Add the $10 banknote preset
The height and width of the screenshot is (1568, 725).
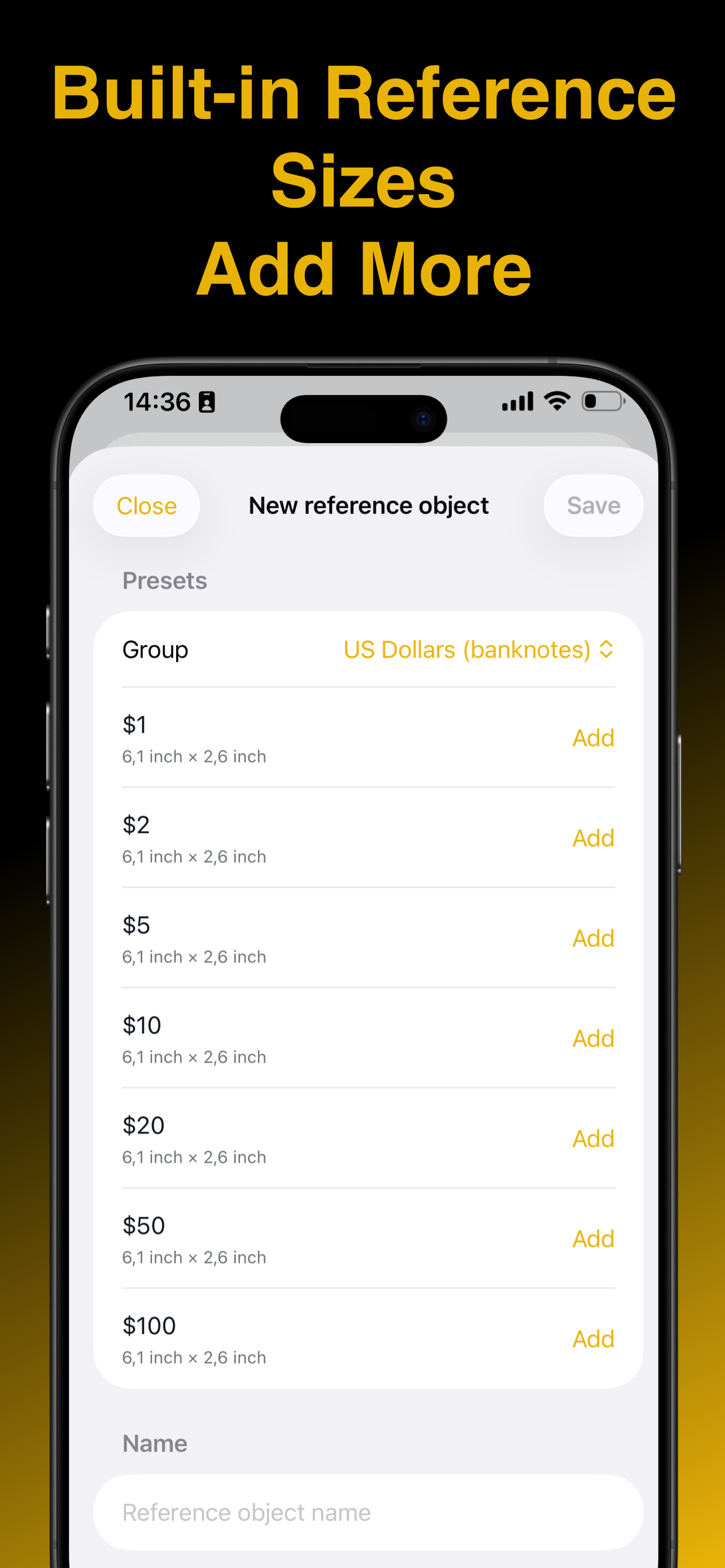tap(592, 1039)
